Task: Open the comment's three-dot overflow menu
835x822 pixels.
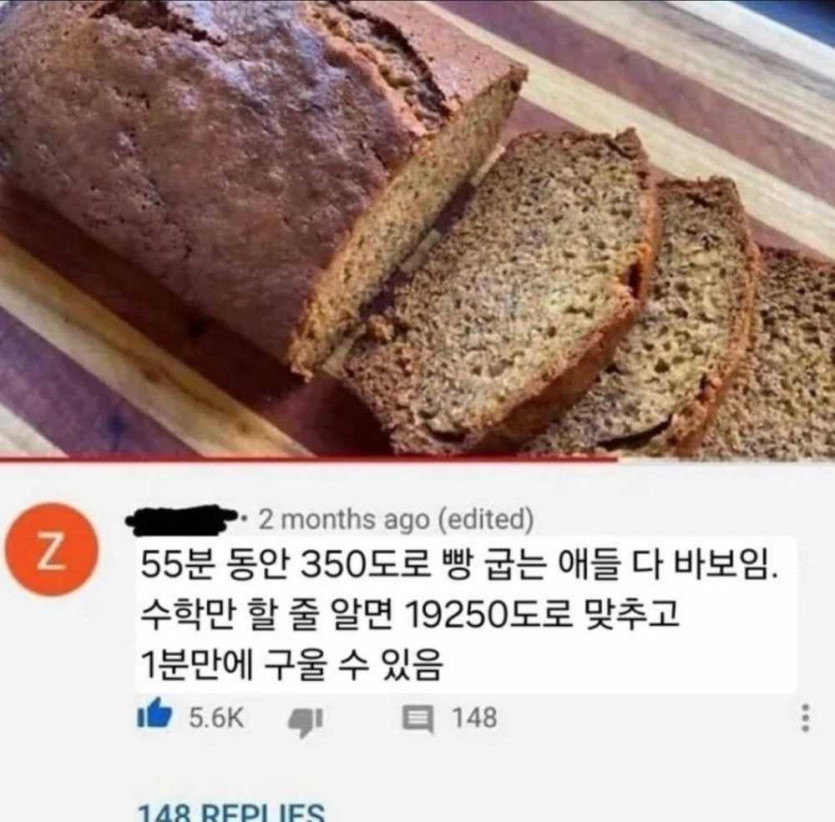Action: tap(806, 718)
